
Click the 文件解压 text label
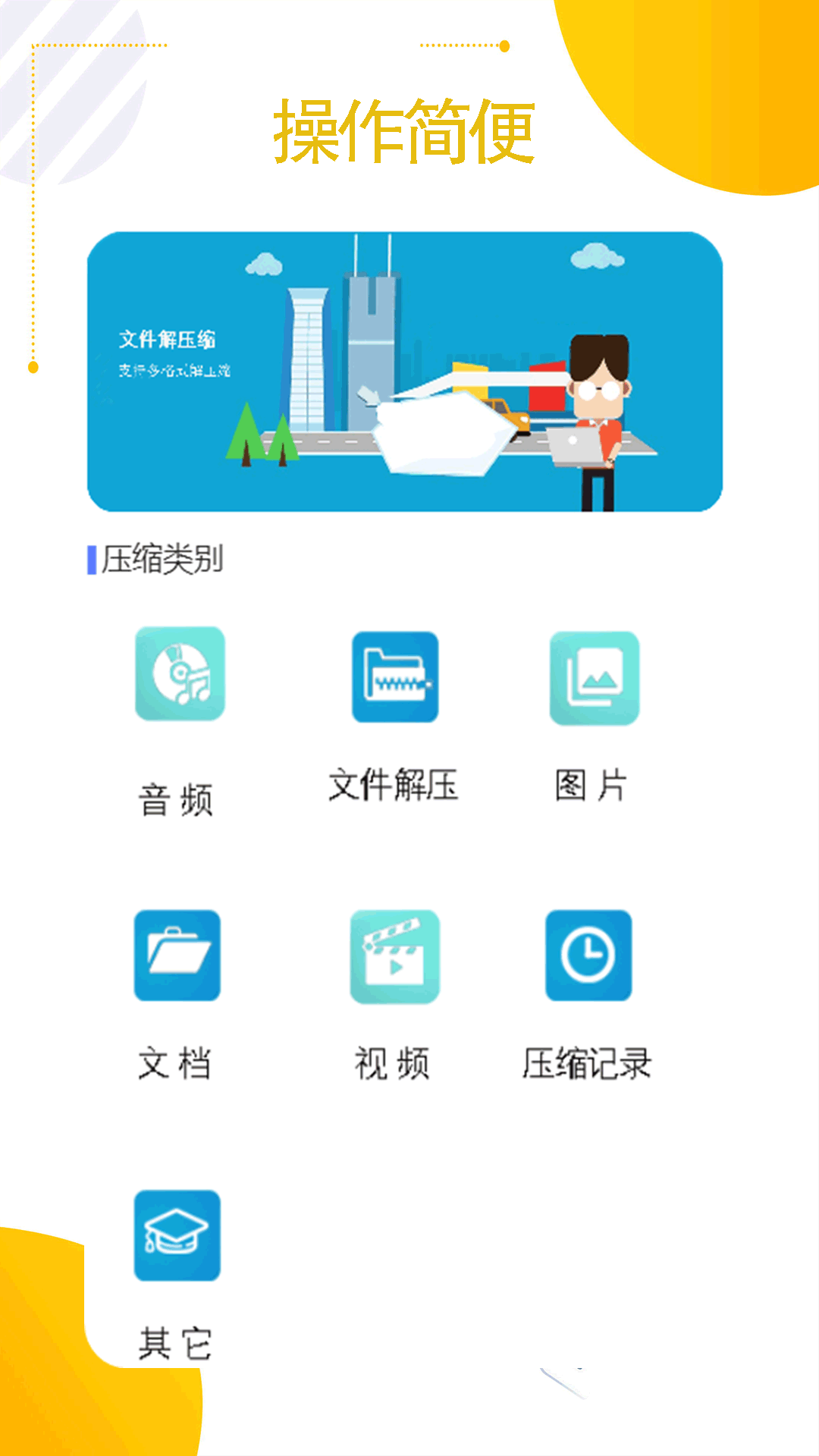[x=394, y=785]
